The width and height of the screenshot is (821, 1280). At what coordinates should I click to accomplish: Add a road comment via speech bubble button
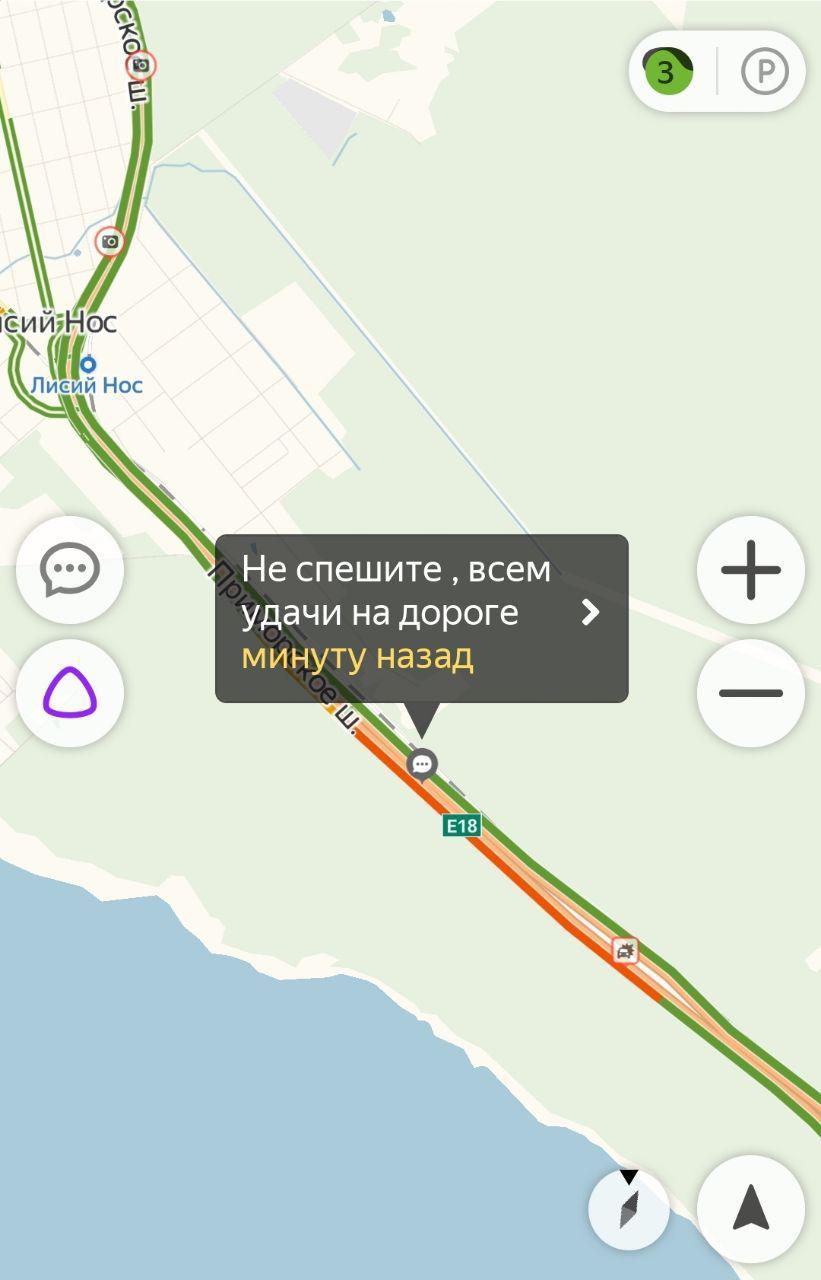(x=69, y=571)
